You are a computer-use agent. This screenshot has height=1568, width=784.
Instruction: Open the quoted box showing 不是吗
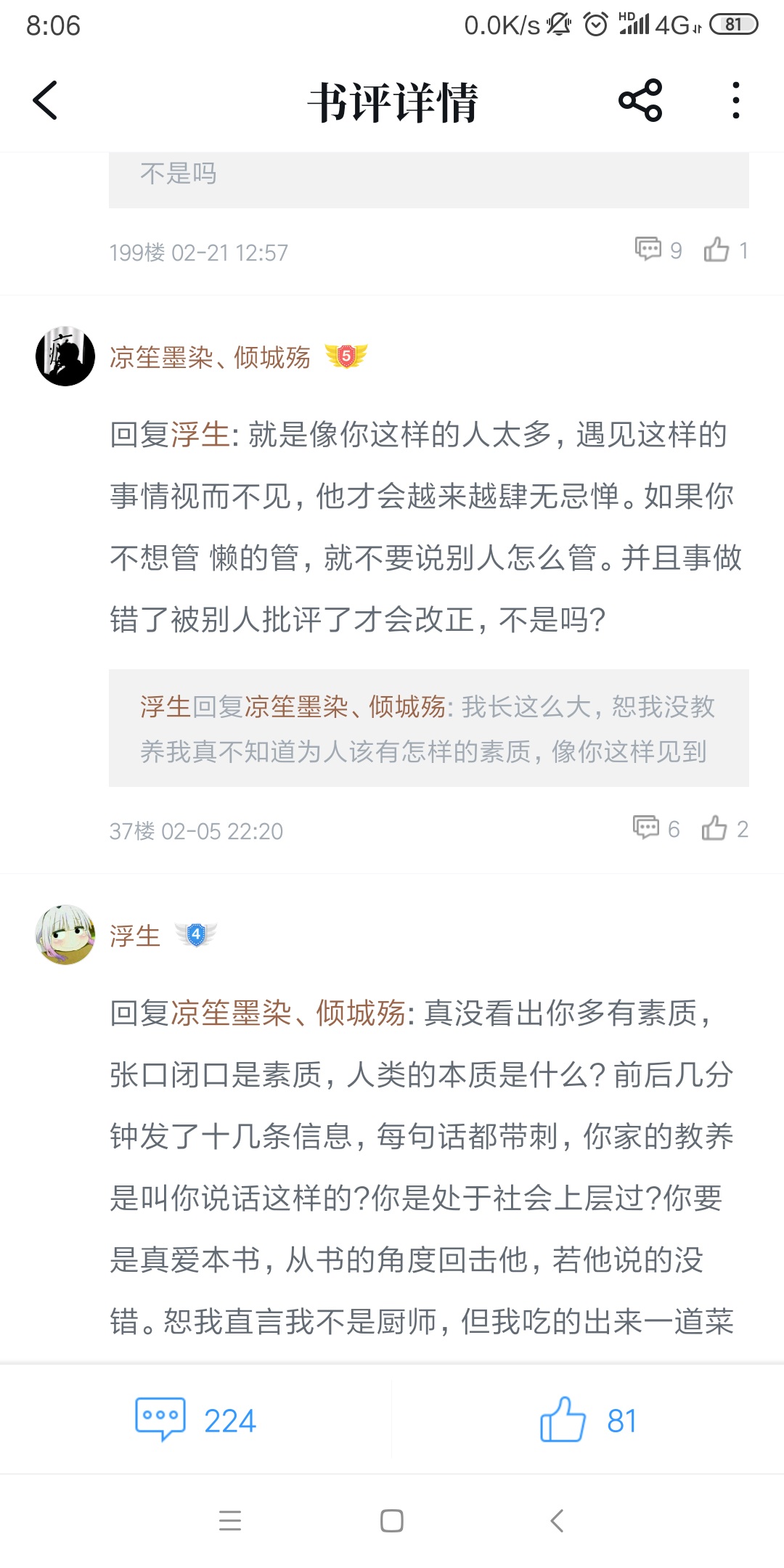[x=429, y=180]
